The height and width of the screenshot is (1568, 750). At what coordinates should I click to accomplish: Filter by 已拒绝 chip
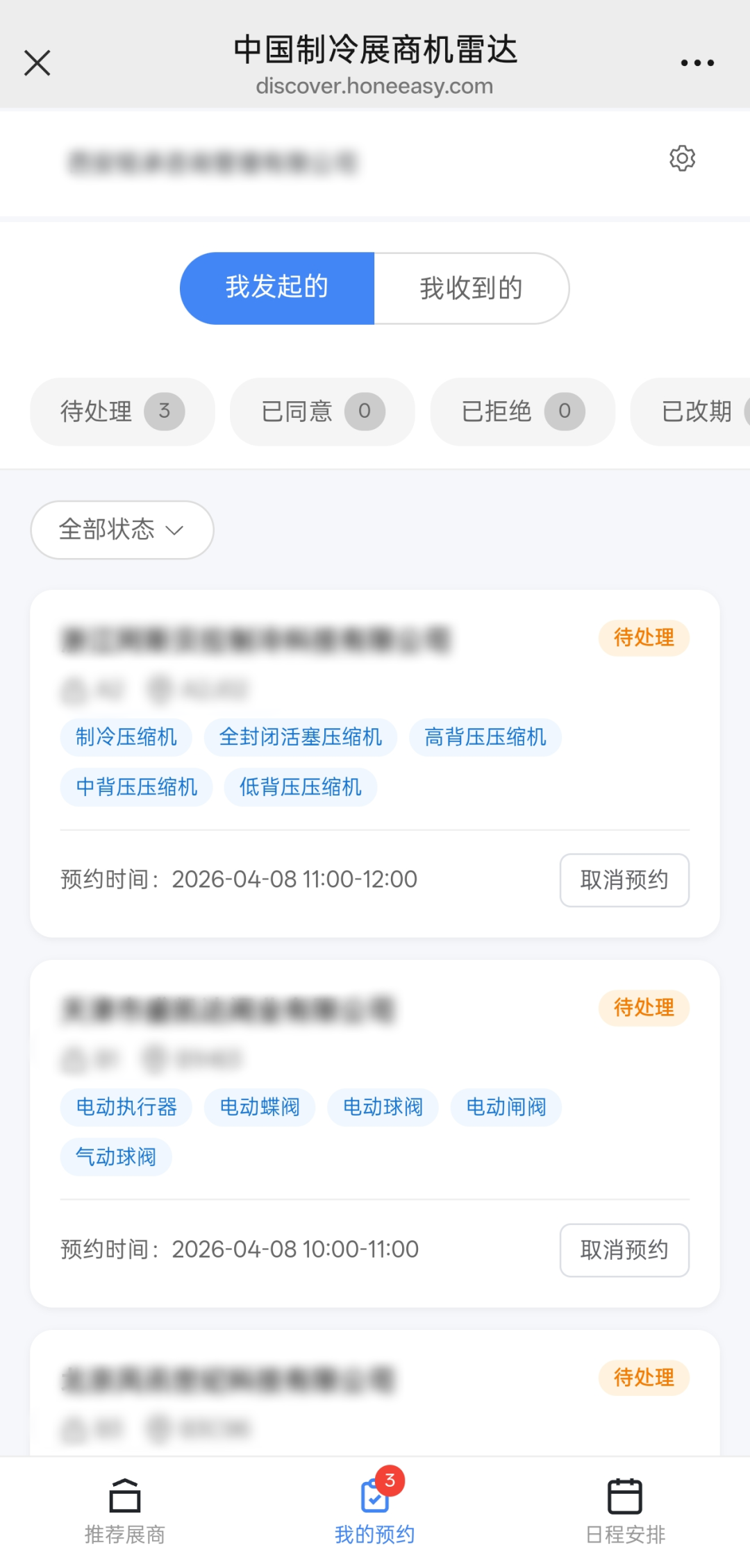[522, 411]
